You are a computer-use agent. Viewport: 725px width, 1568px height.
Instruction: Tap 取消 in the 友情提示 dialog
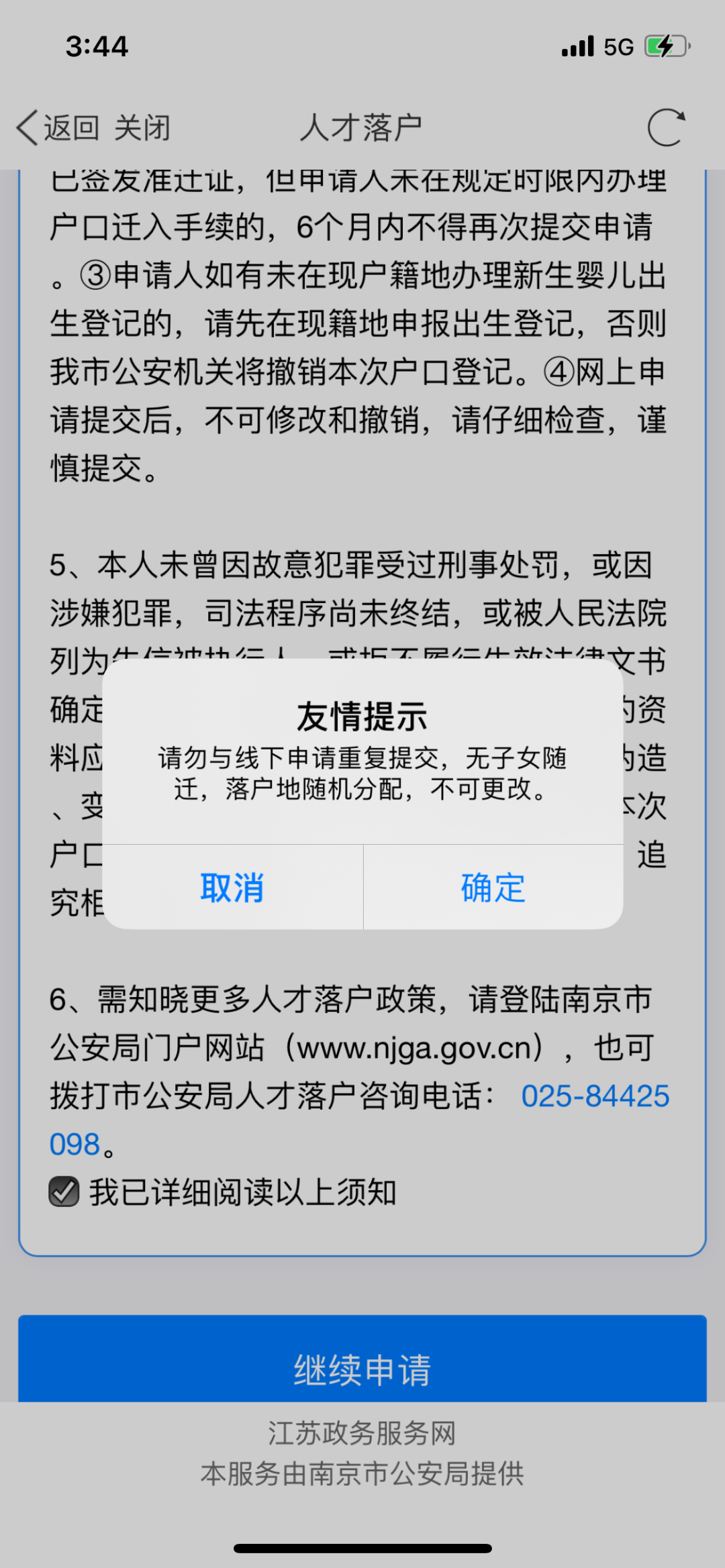pyautogui.click(x=232, y=887)
